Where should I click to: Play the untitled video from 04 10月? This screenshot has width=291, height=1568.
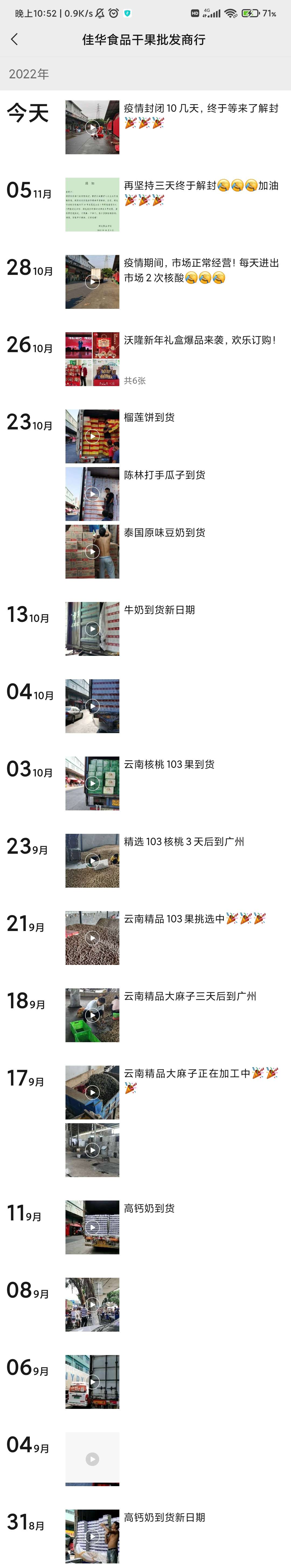[x=92, y=706]
